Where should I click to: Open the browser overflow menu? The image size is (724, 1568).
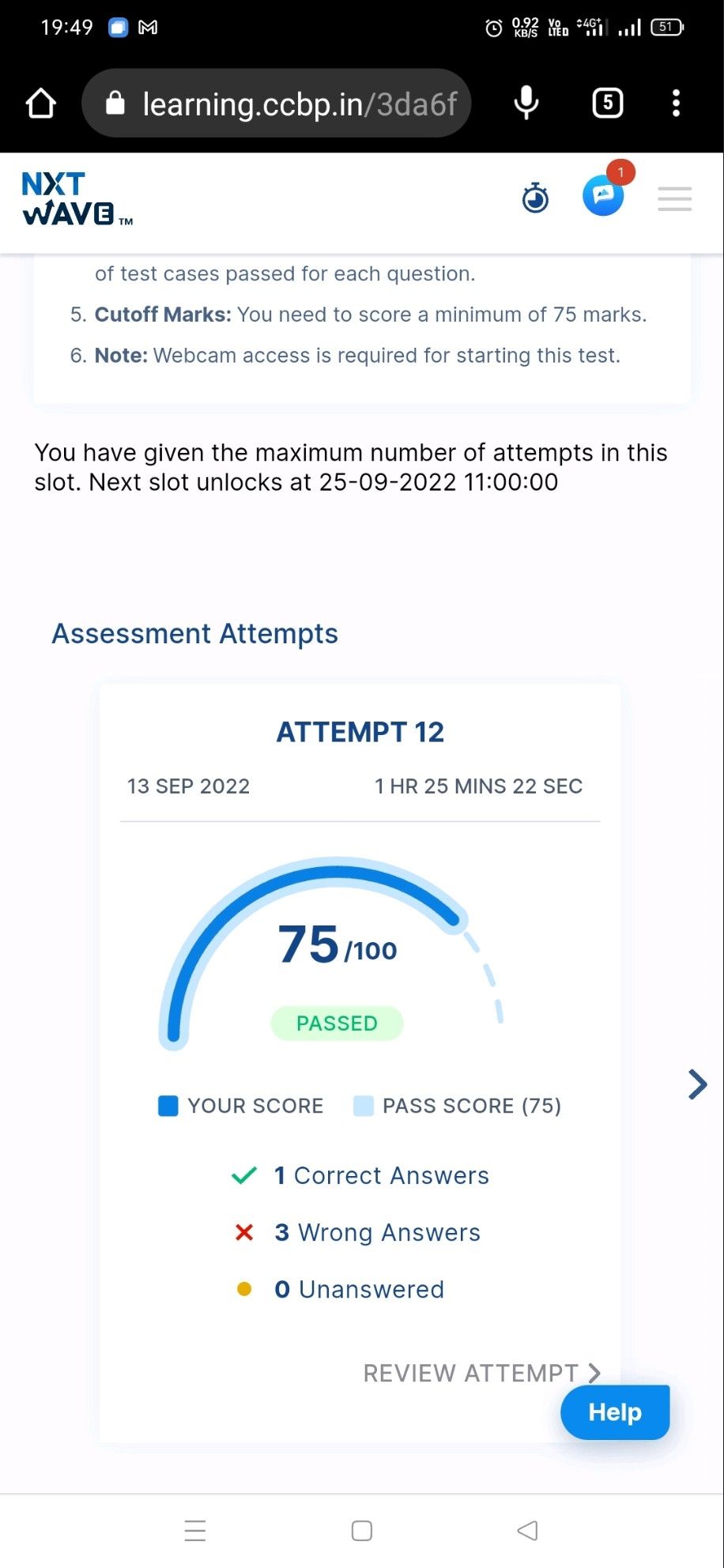coord(676,104)
